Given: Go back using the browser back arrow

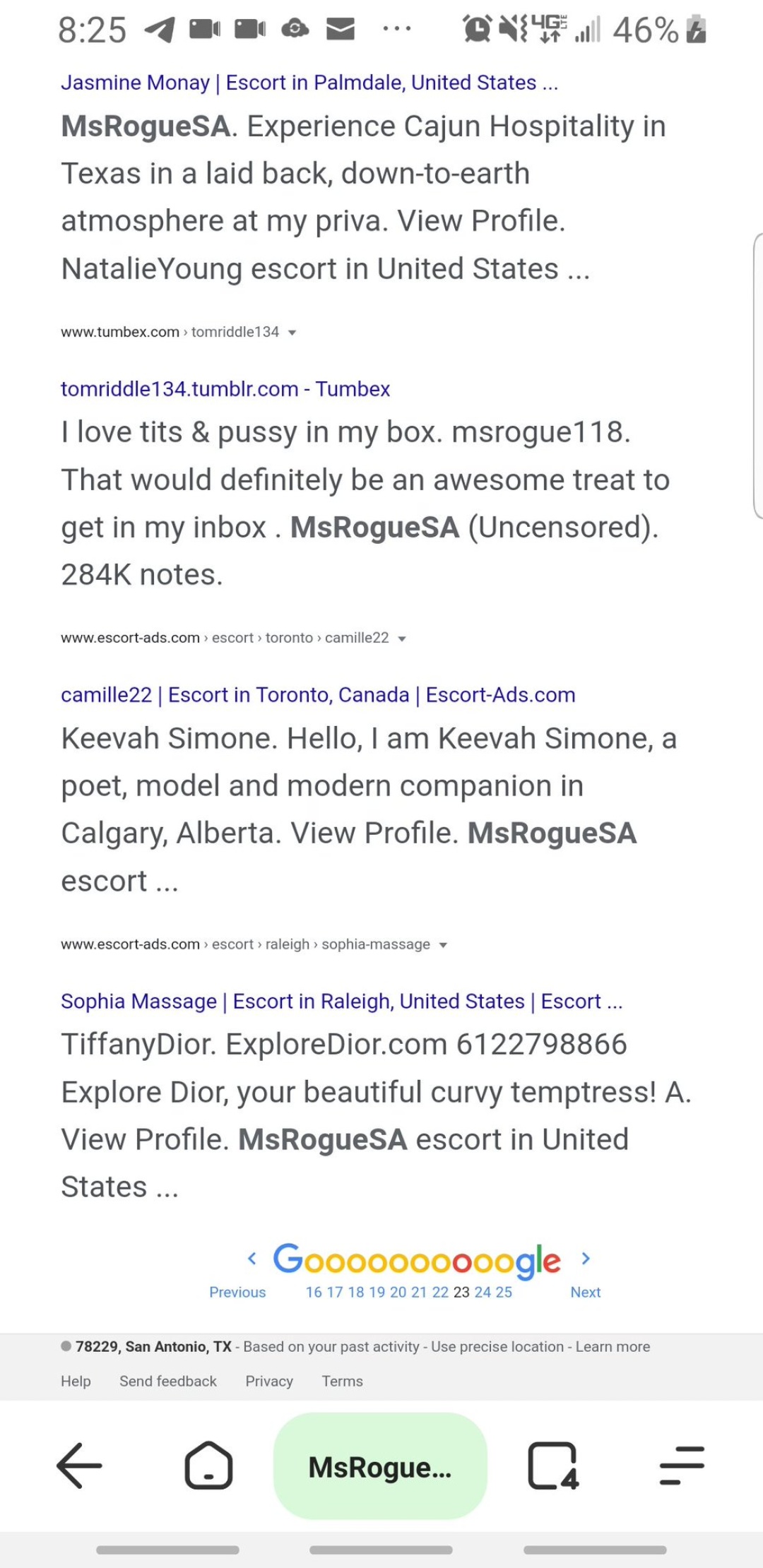Looking at the screenshot, I should (x=79, y=1466).
